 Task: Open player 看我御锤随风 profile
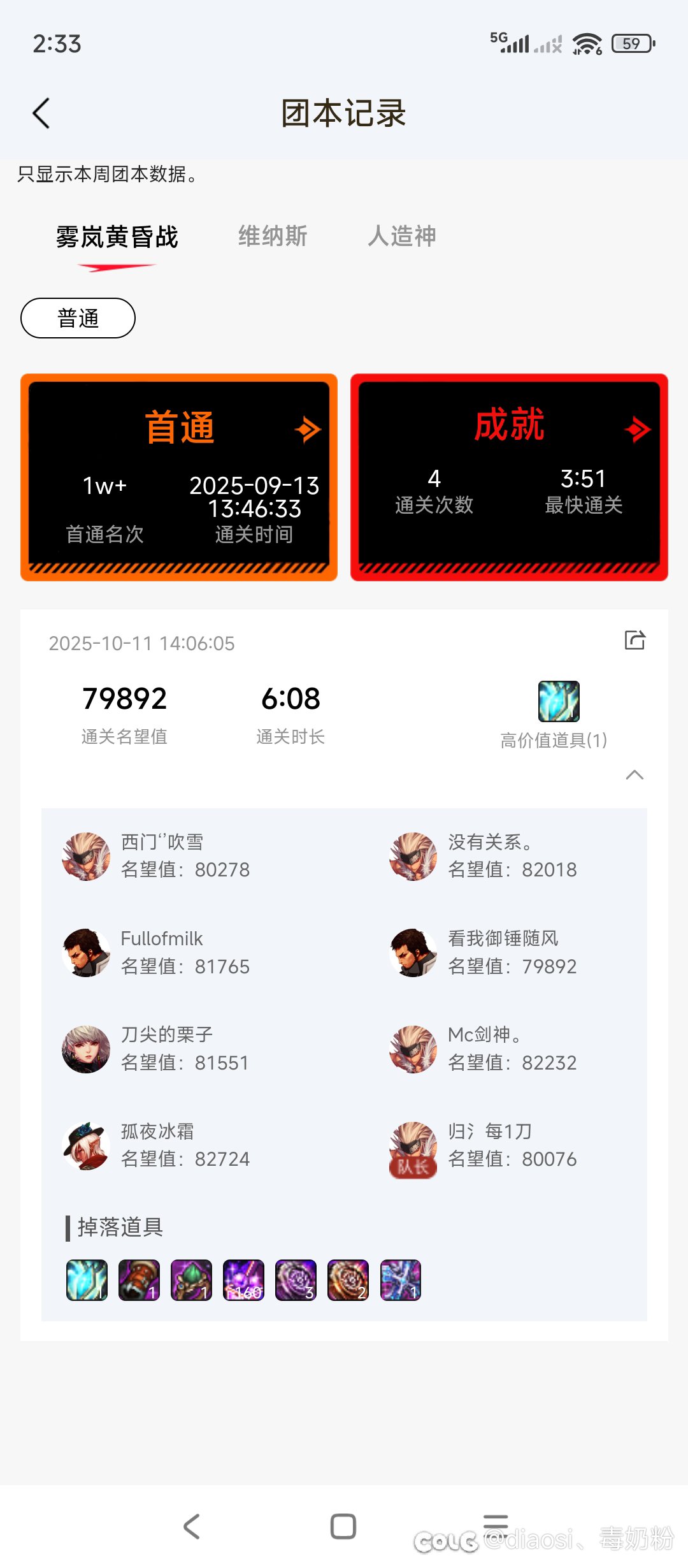tap(413, 952)
